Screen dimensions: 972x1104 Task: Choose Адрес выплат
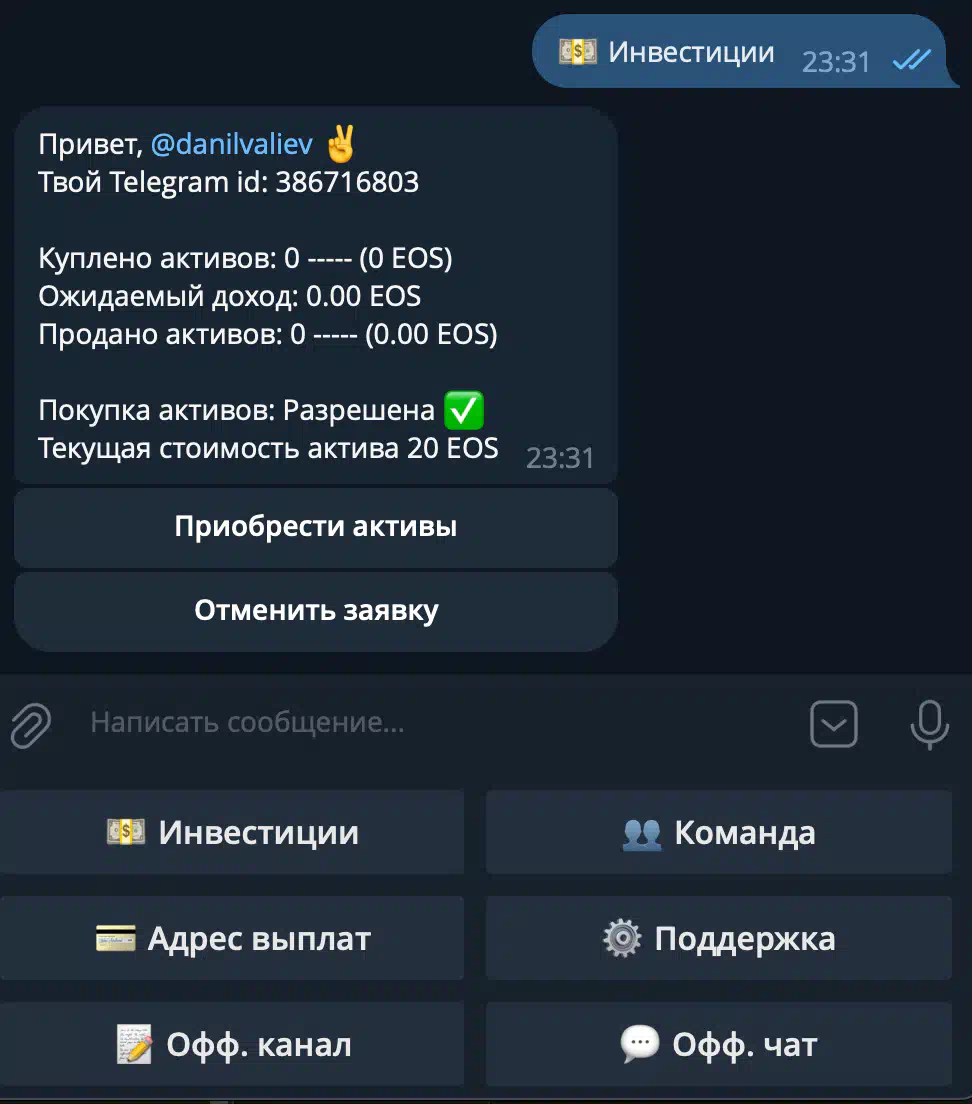tap(232, 938)
